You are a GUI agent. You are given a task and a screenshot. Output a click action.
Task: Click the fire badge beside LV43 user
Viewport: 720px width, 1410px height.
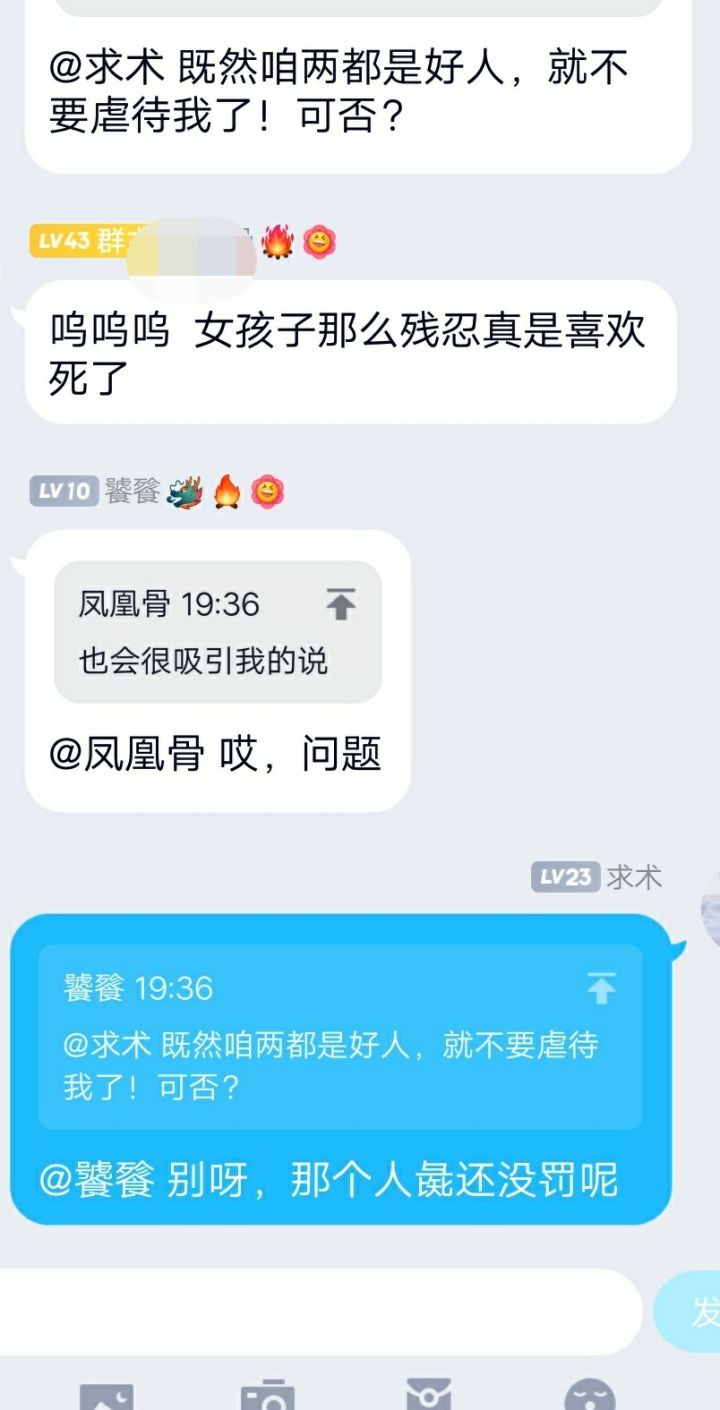[x=277, y=240]
